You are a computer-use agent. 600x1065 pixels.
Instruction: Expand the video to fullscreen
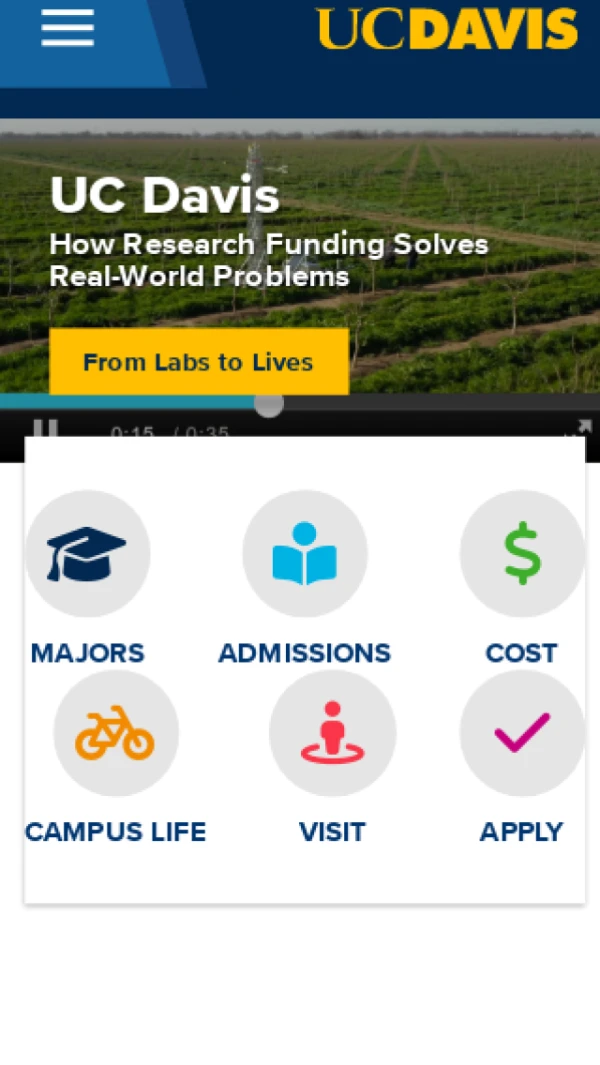click(578, 428)
